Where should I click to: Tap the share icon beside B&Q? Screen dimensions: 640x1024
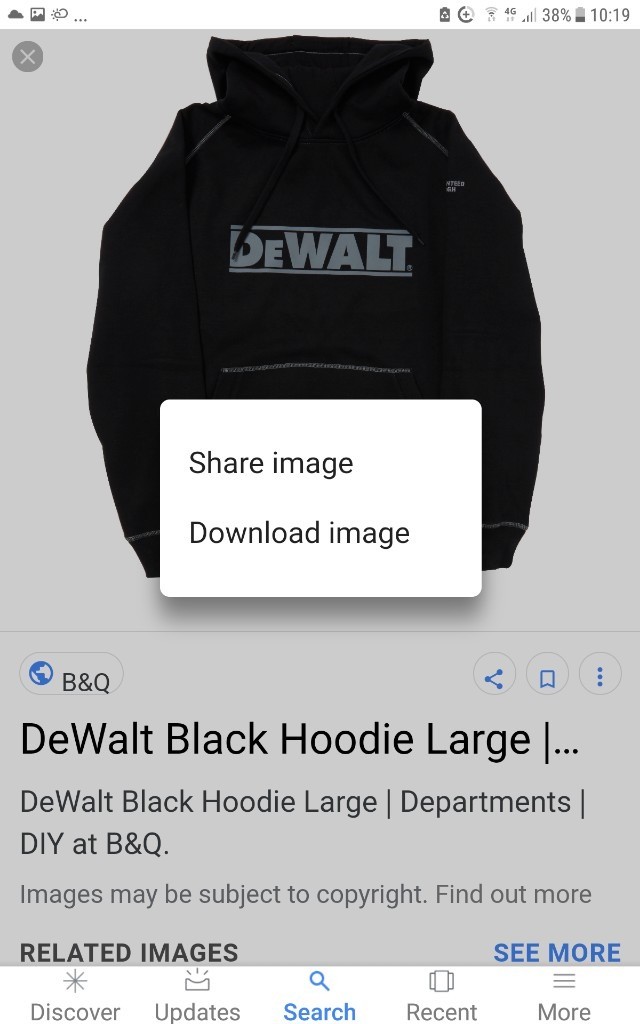tap(494, 678)
